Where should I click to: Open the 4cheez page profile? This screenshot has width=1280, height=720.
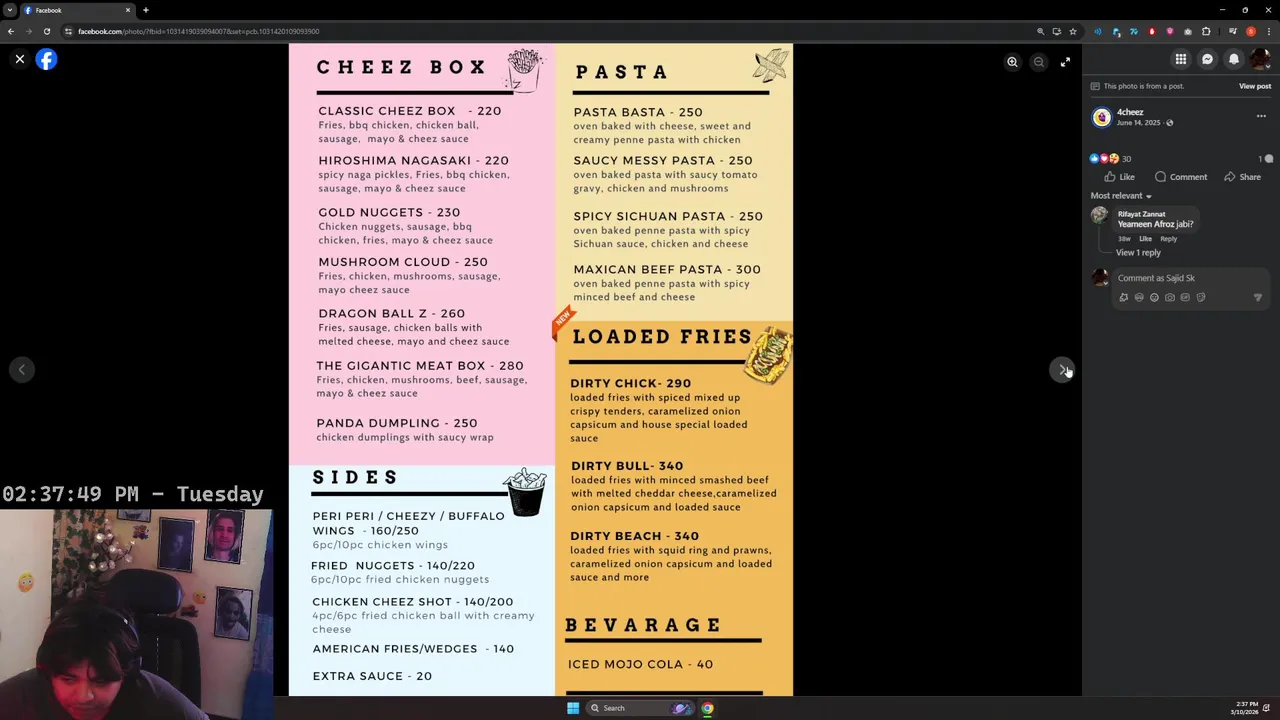click(1130, 112)
